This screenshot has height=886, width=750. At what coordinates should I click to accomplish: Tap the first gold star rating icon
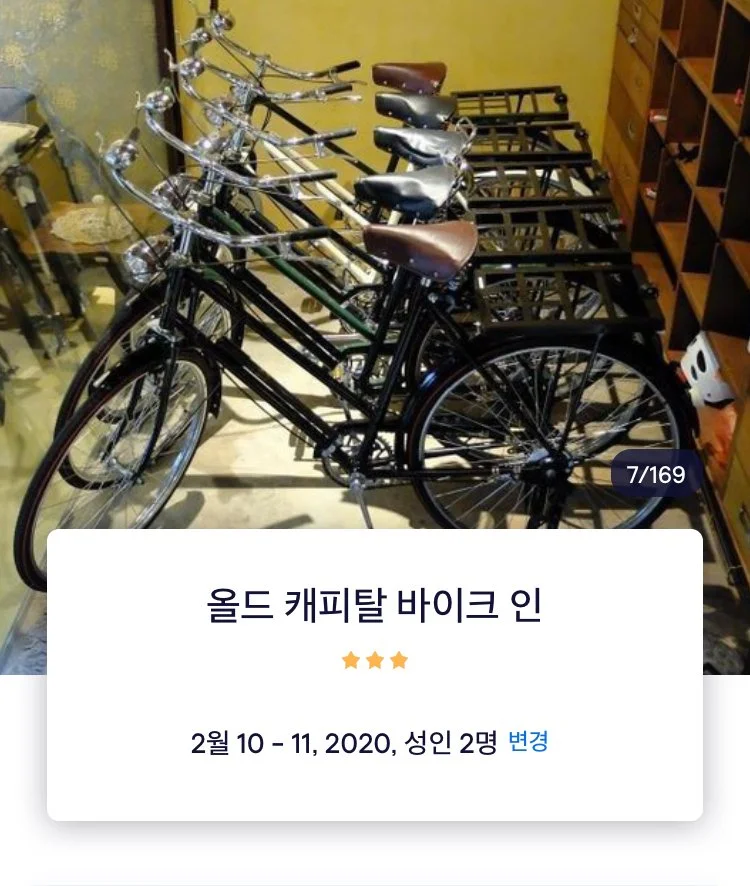pos(351,660)
